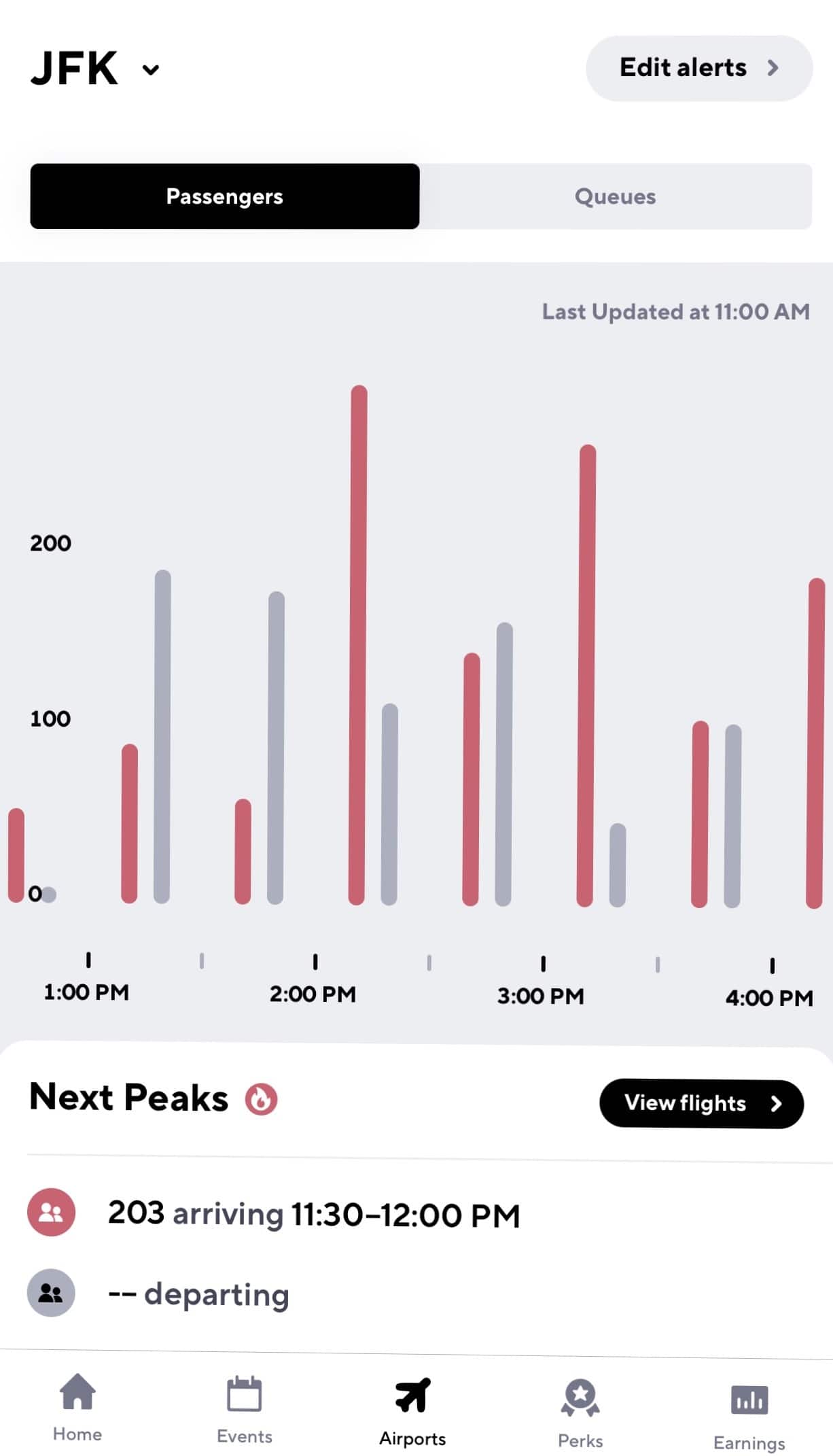Viewport: 833px width, 1456px height.
Task: Open Edit alerts
Action: tap(698, 68)
